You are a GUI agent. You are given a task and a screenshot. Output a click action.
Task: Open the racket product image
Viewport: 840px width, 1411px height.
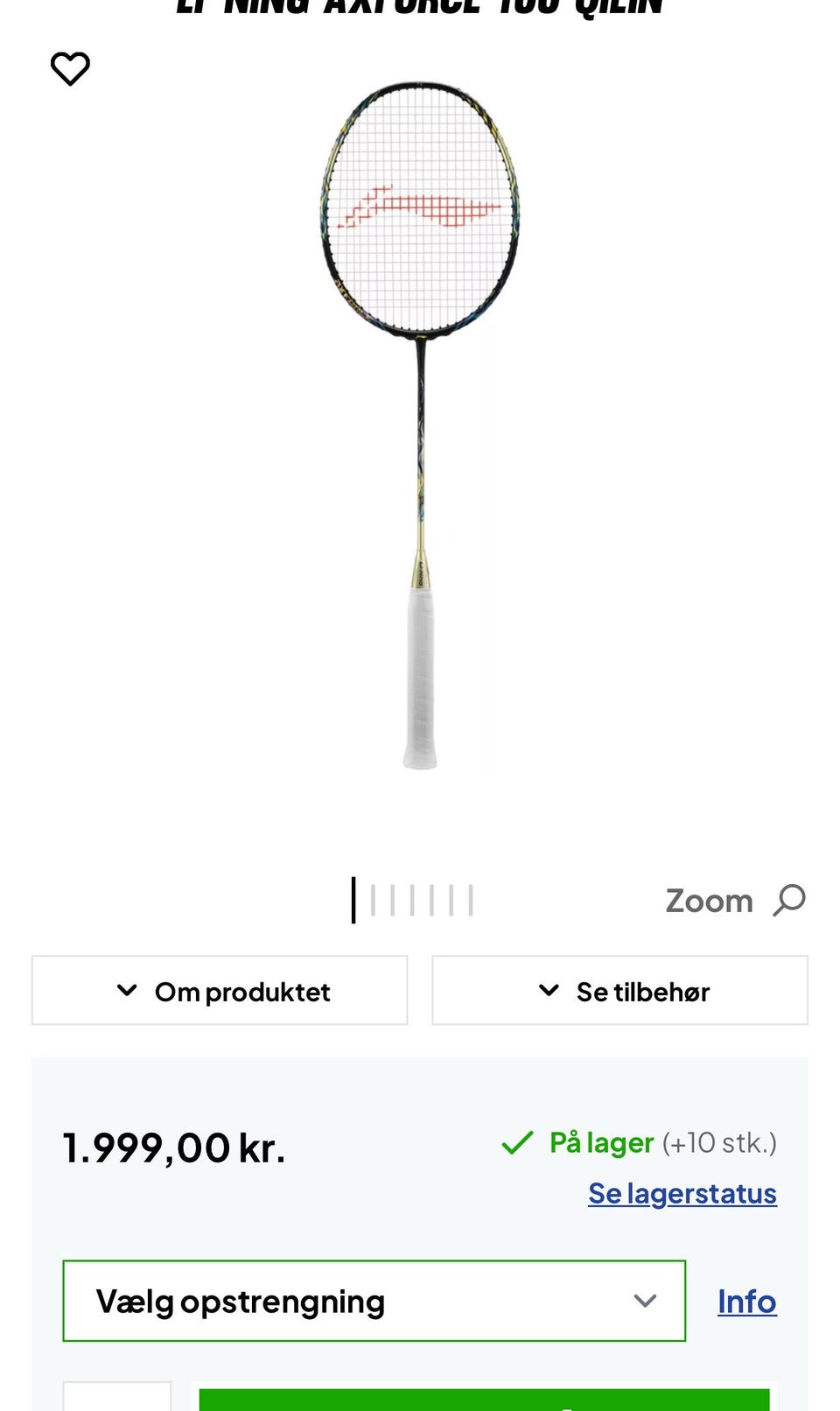(420, 420)
